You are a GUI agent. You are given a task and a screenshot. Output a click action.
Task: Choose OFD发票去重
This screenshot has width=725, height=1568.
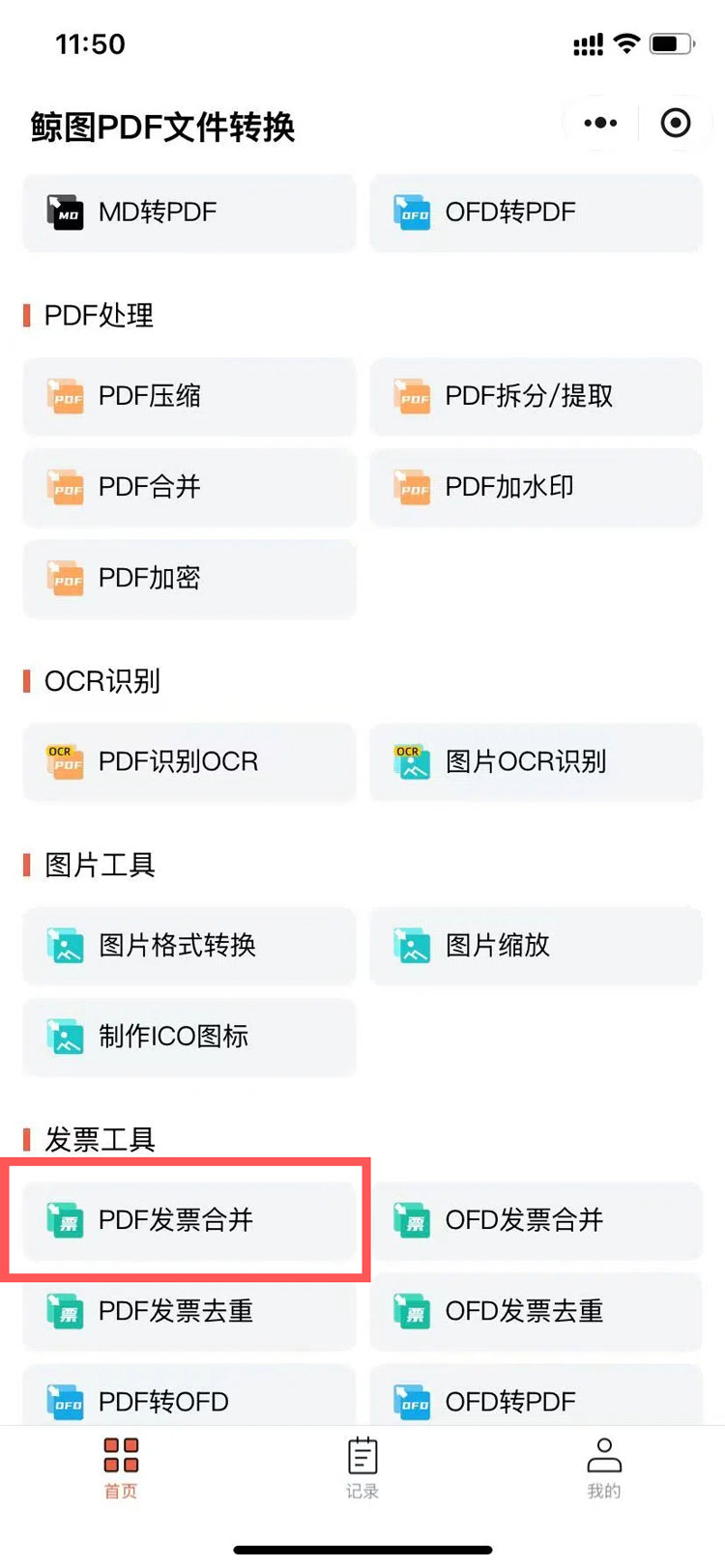pyautogui.click(x=536, y=1311)
